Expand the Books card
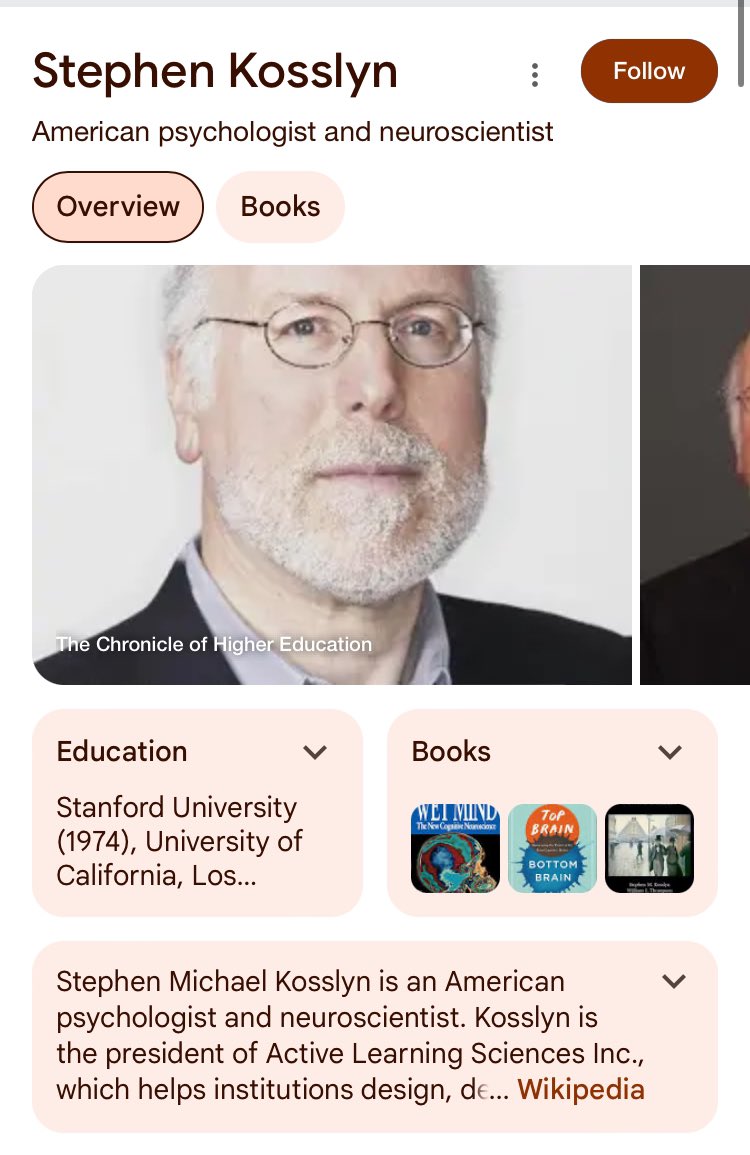750x1155 pixels. point(670,752)
